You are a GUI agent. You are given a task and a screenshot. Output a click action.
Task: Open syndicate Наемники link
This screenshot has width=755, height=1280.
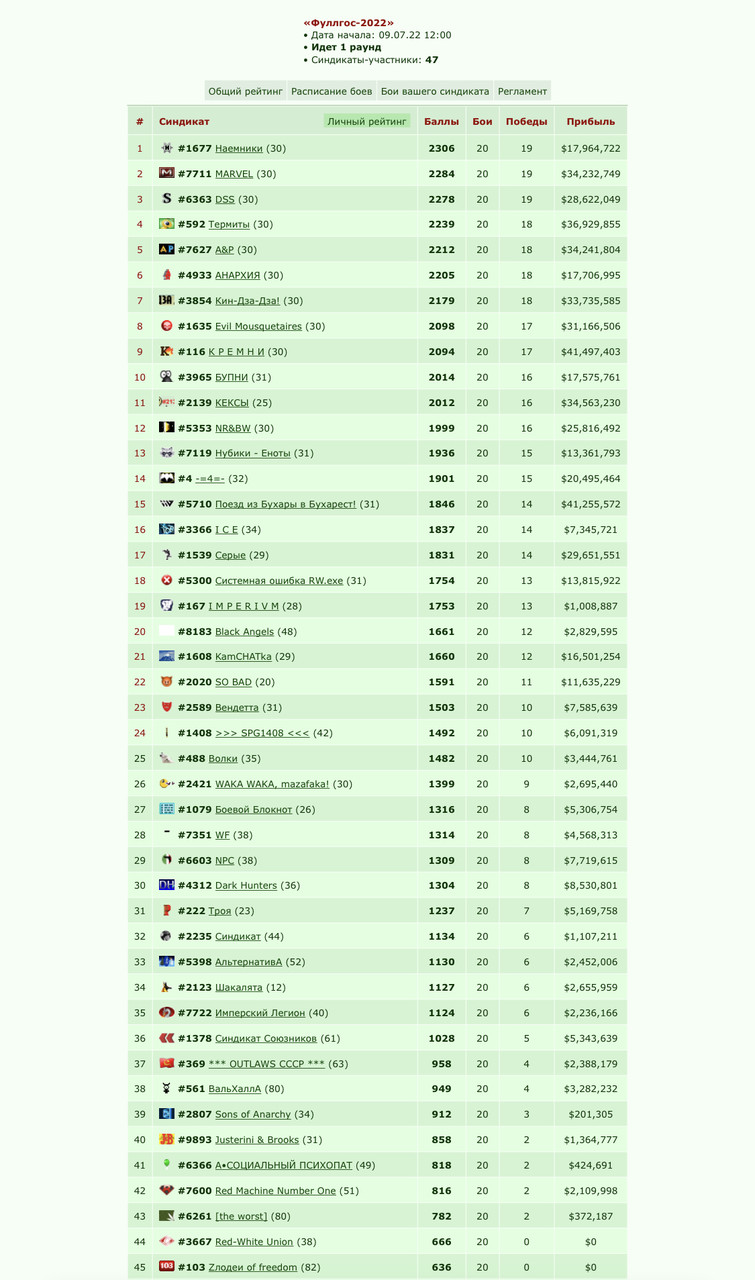pyautogui.click(x=239, y=148)
